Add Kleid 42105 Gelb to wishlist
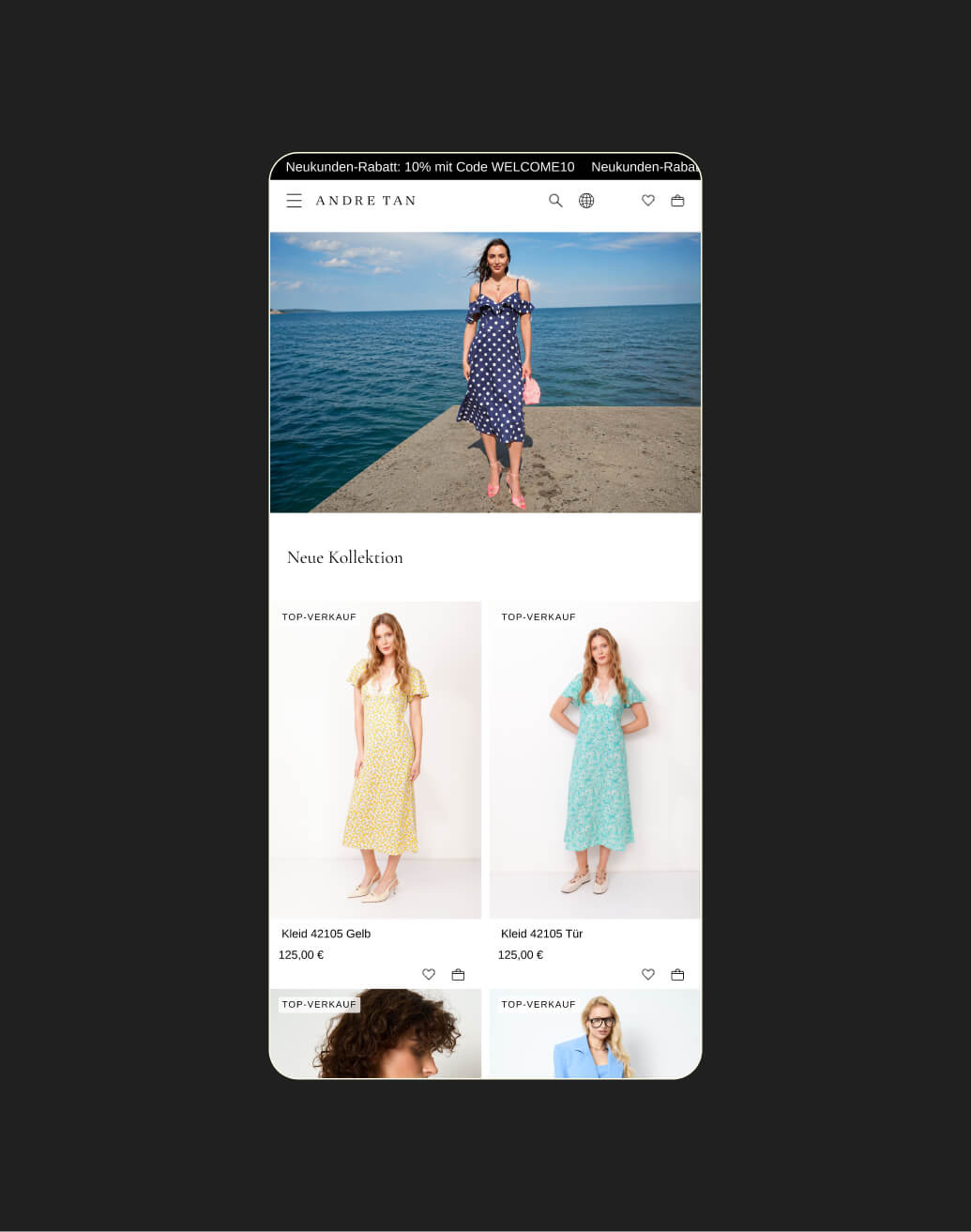Image resolution: width=971 pixels, height=1232 pixels. 429,975
